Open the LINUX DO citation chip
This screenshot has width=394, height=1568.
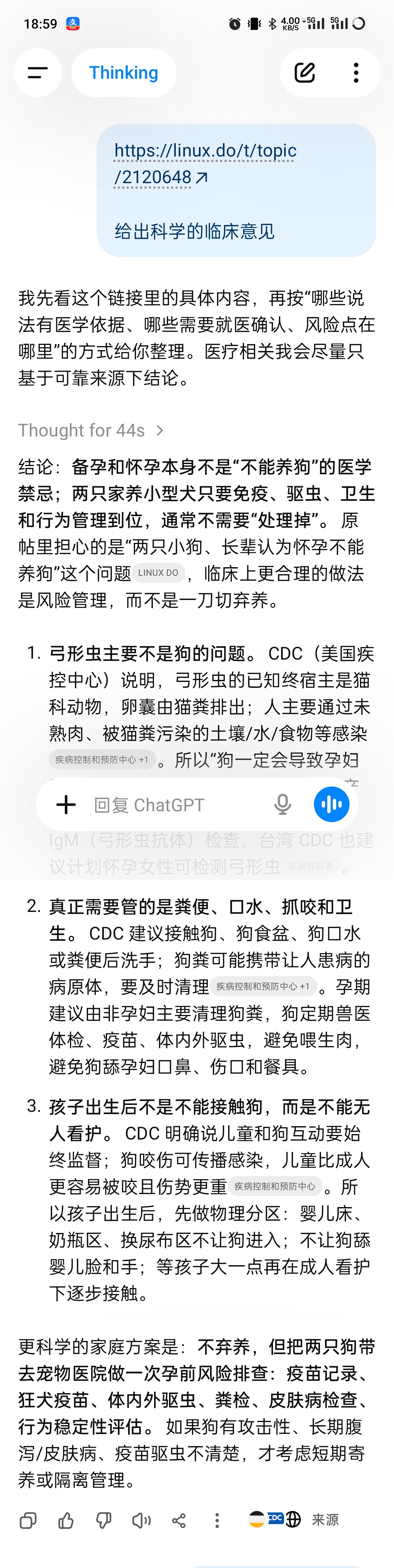pyautogui.click(x=158, y=573)
